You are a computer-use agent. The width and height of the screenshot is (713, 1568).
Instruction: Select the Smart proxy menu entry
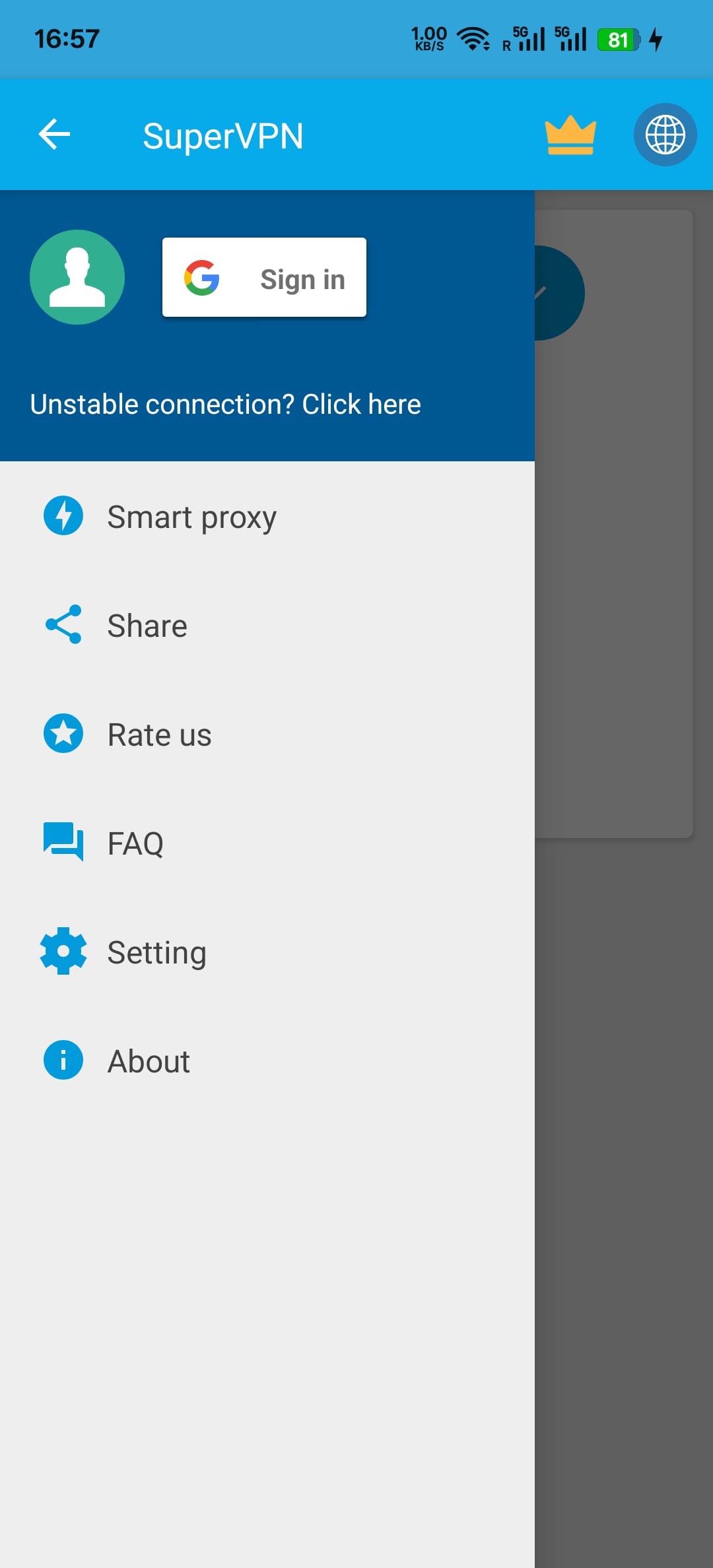(x=192, y=517)
